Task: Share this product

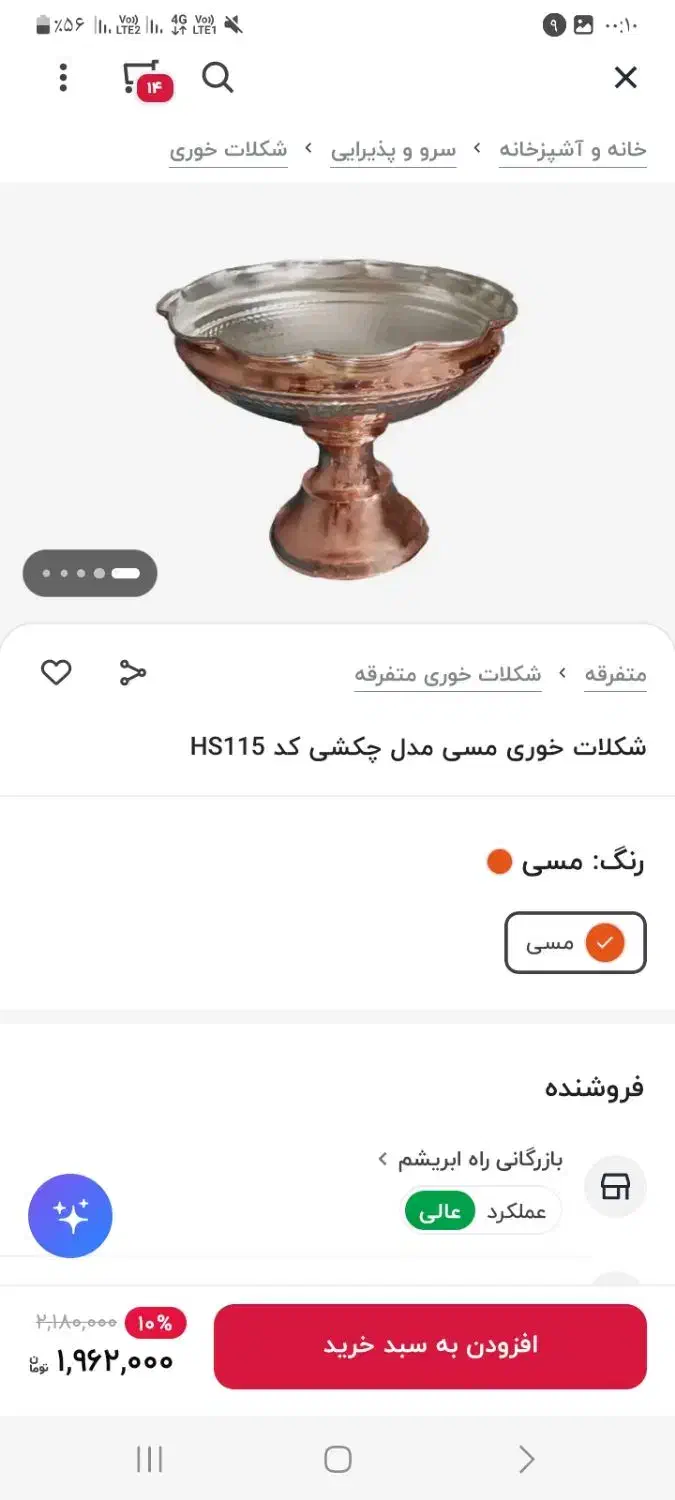Action: pos(132,672)
